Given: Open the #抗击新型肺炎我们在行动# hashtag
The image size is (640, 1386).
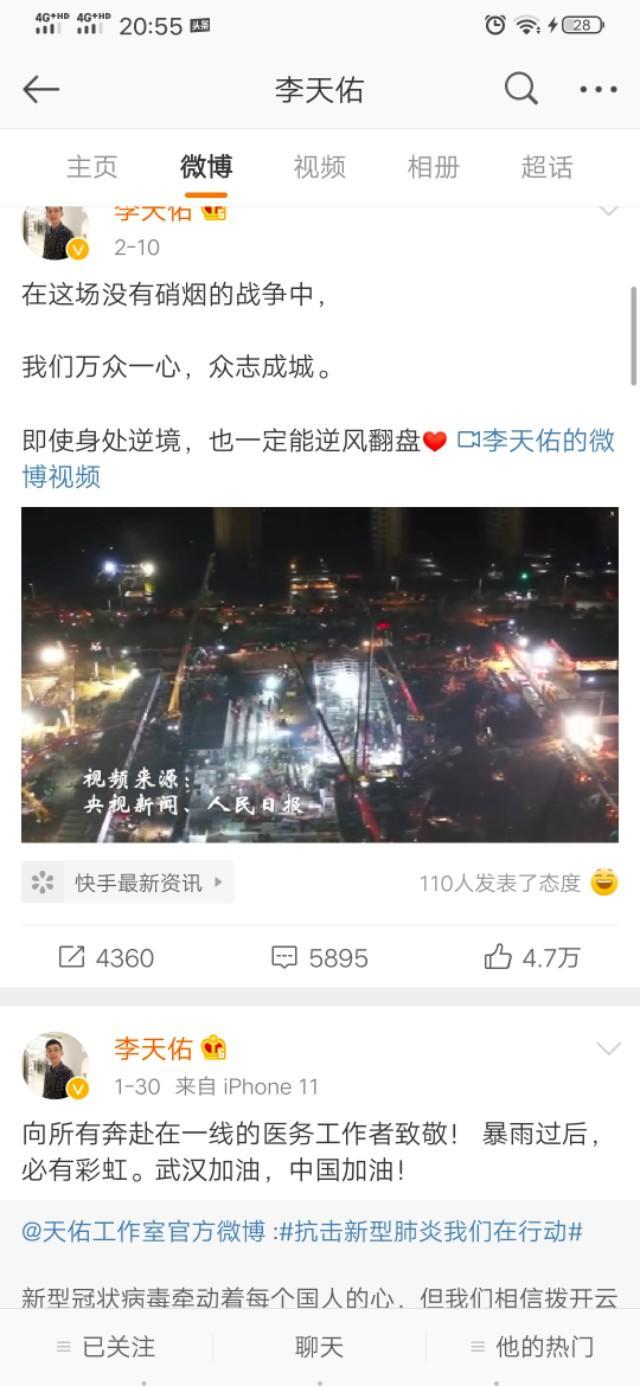Looking at the screenshot, I should click(430, 1231).
